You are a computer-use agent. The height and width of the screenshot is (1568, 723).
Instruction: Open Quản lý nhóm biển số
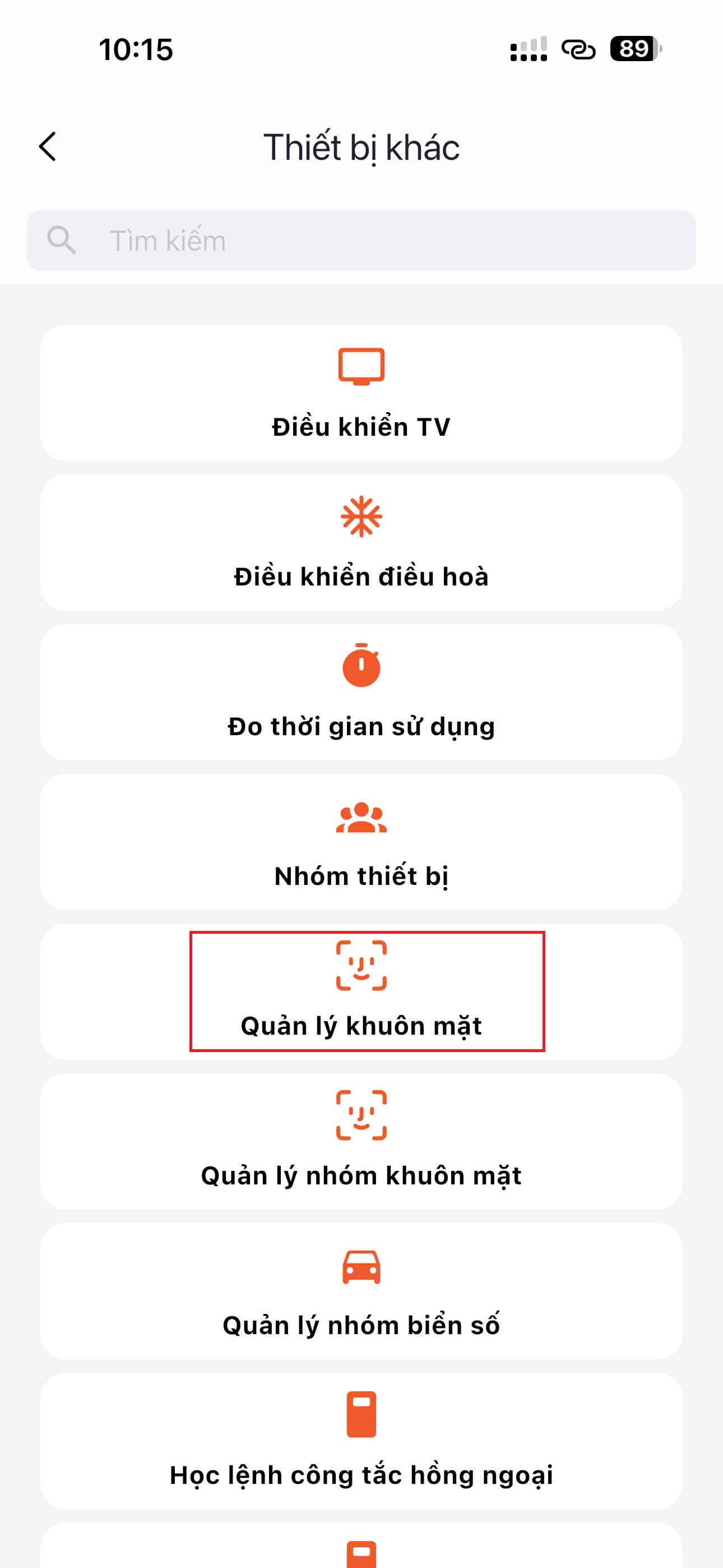coord(361,1291)
